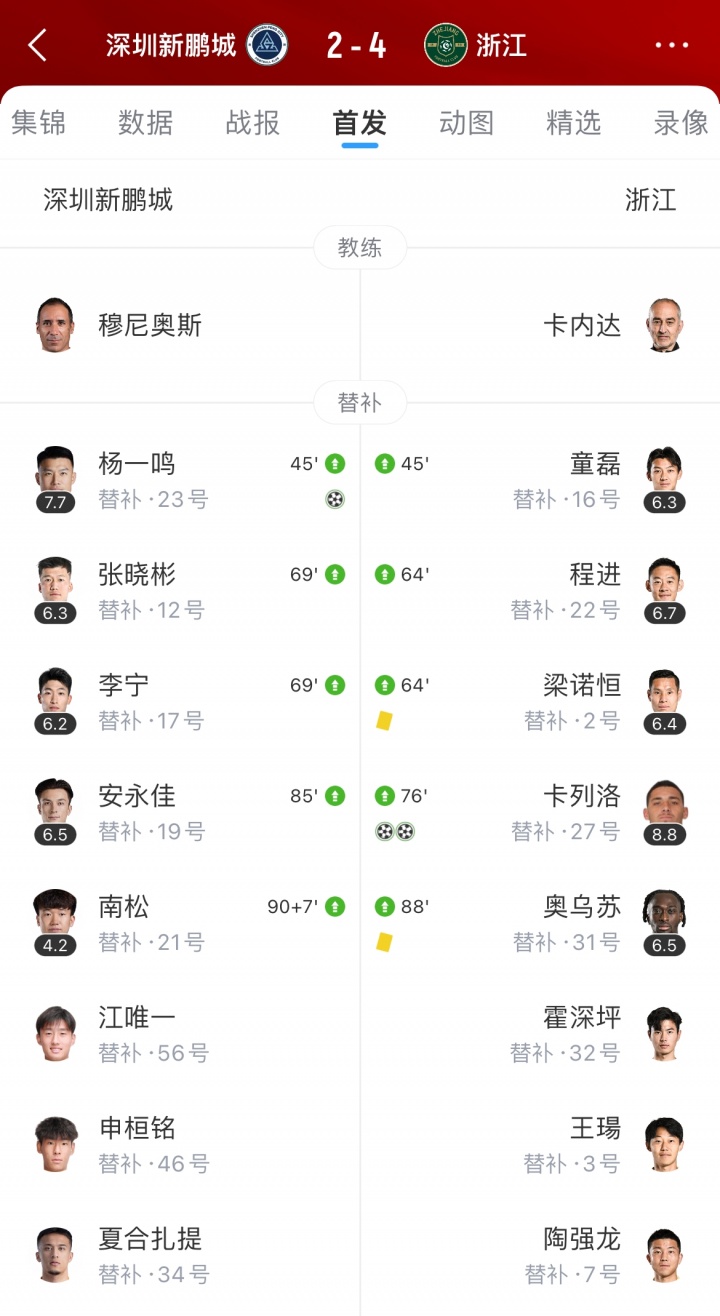Open 陶强龙's player page
The width and height of the screenshot is (720, 1316).
pos(582,1239)
